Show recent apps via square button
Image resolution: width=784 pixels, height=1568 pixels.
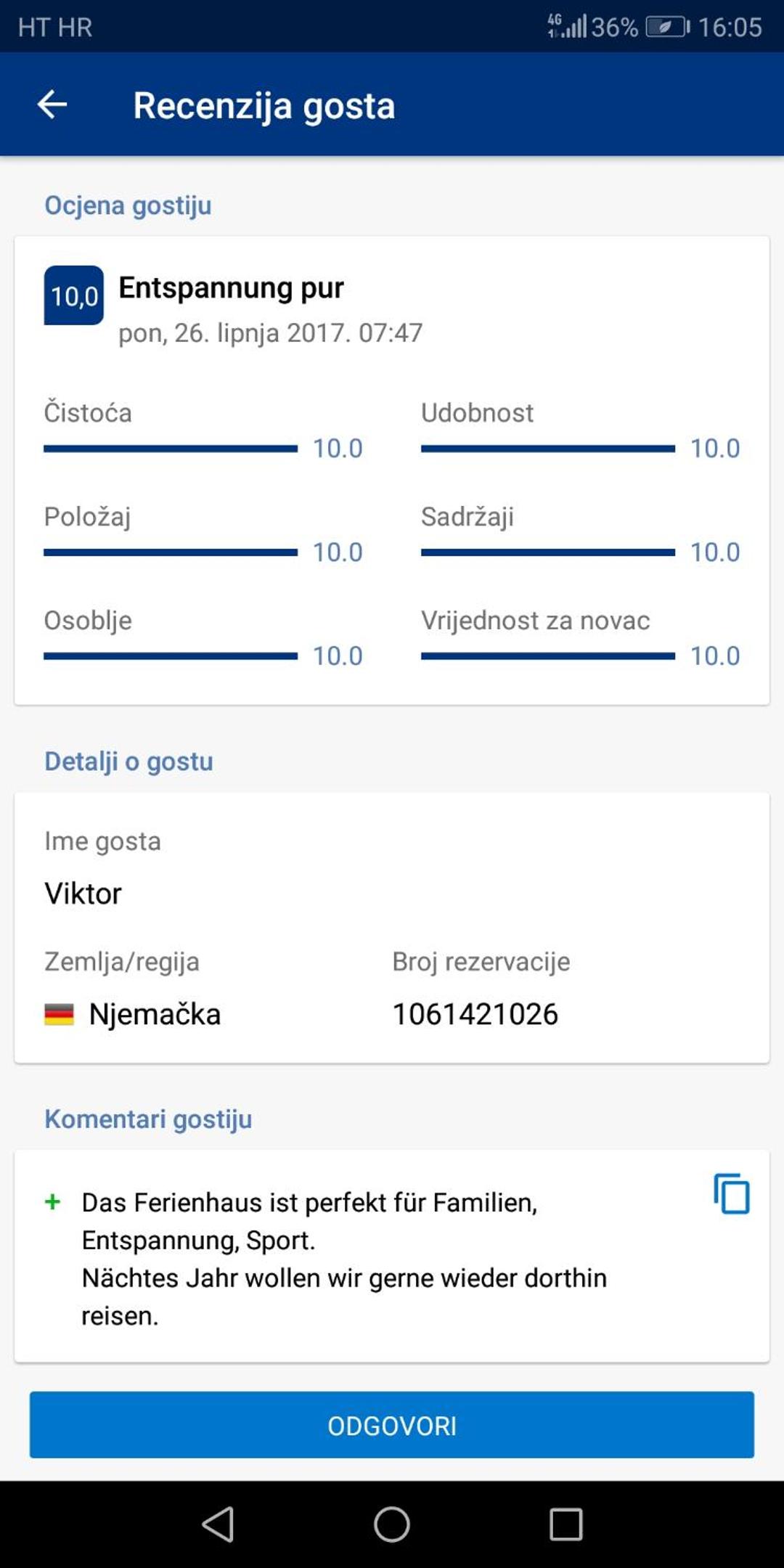(x=566, y=1524)
